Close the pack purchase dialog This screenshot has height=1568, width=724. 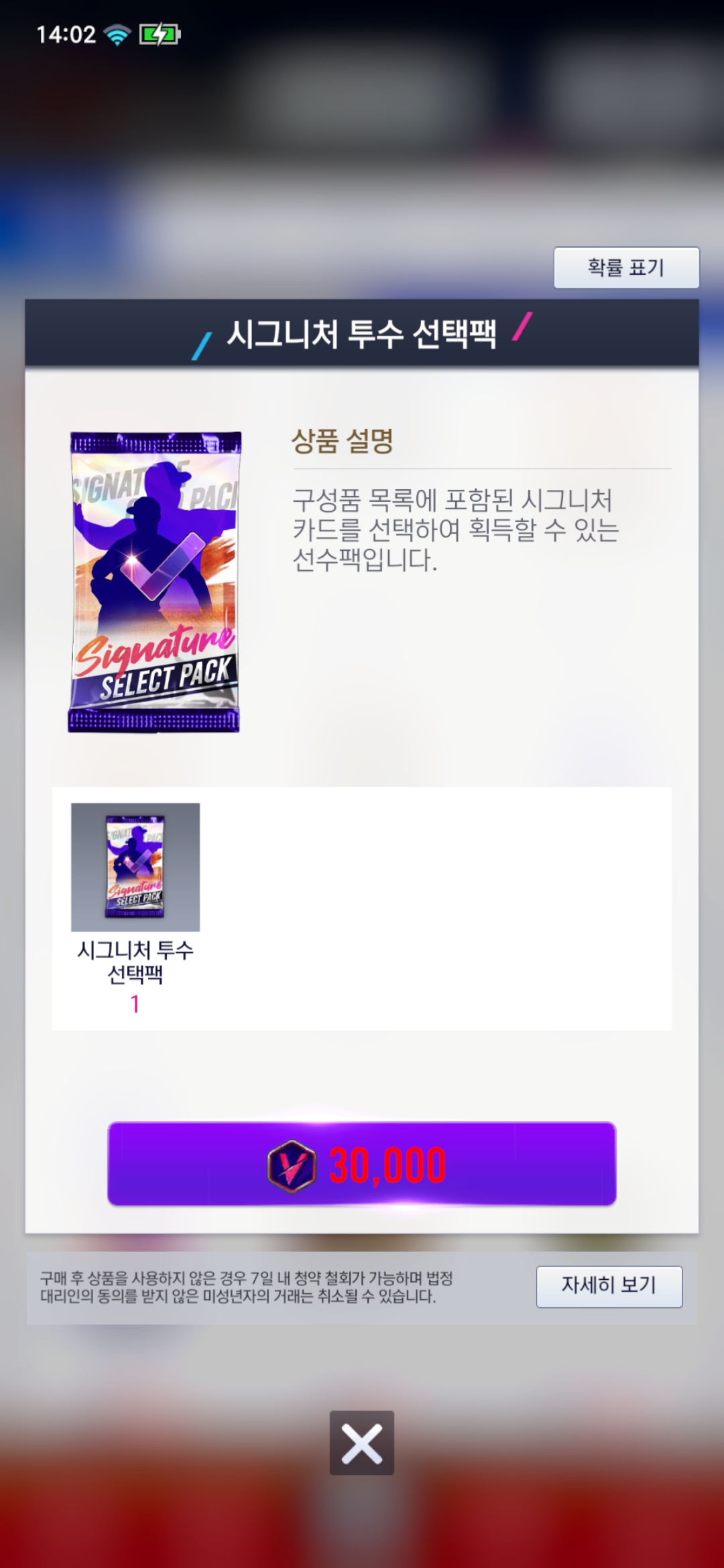(362, 1443)
